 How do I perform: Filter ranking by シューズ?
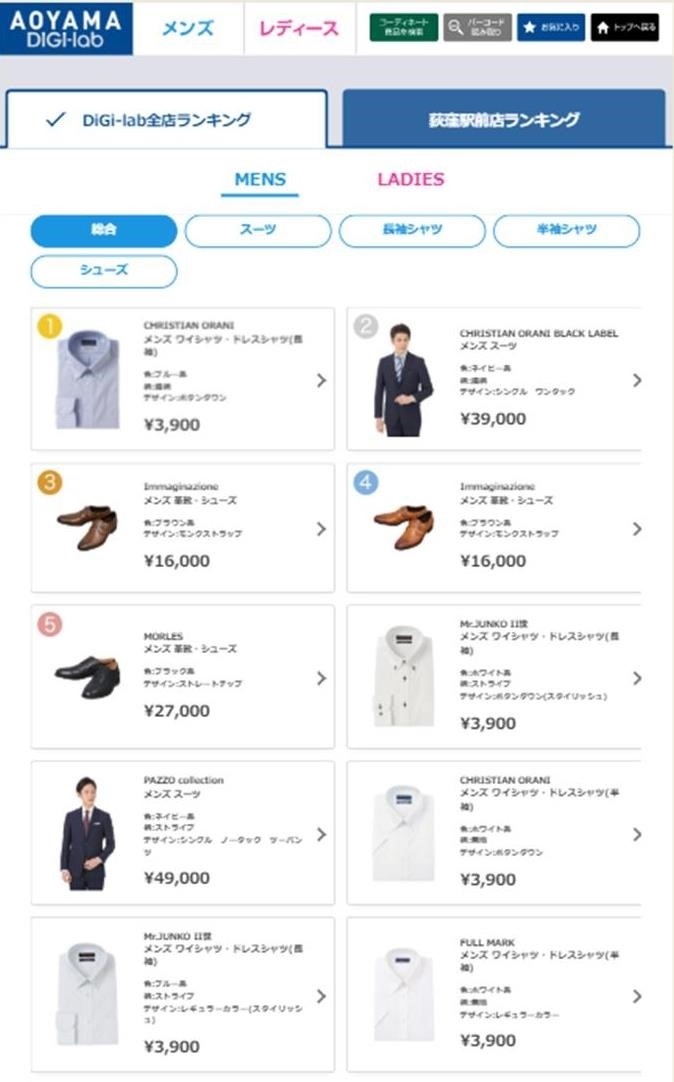[x=103, y=271]
